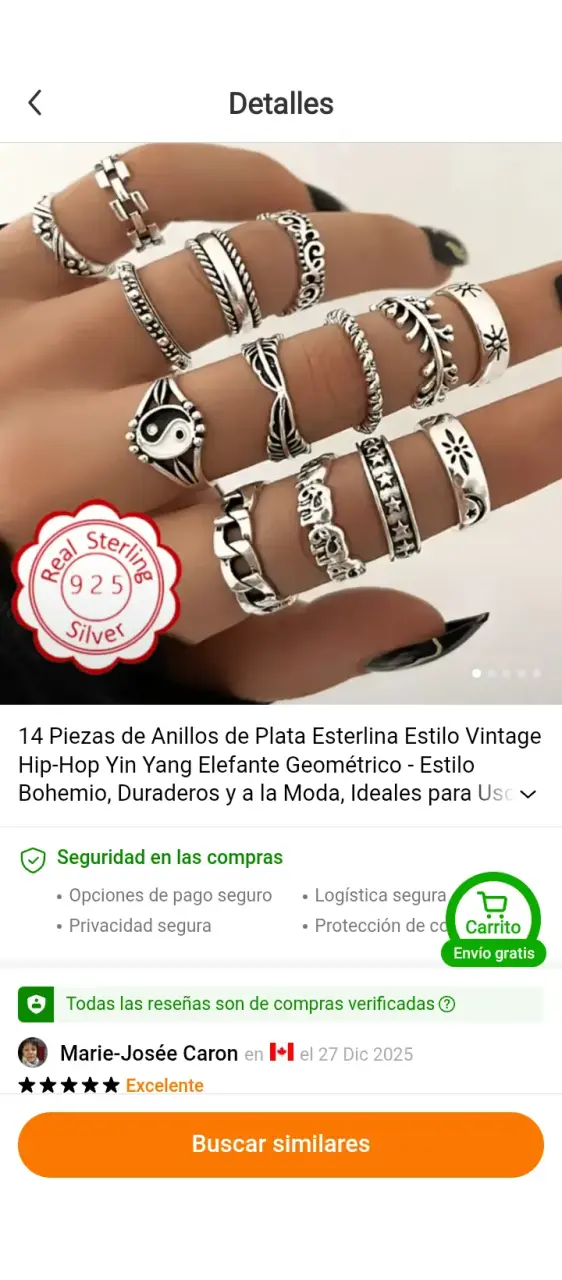Open Seguridad en las compras details
The height and width of the screenshot is (1280, 562).
[x=169, y=858]
